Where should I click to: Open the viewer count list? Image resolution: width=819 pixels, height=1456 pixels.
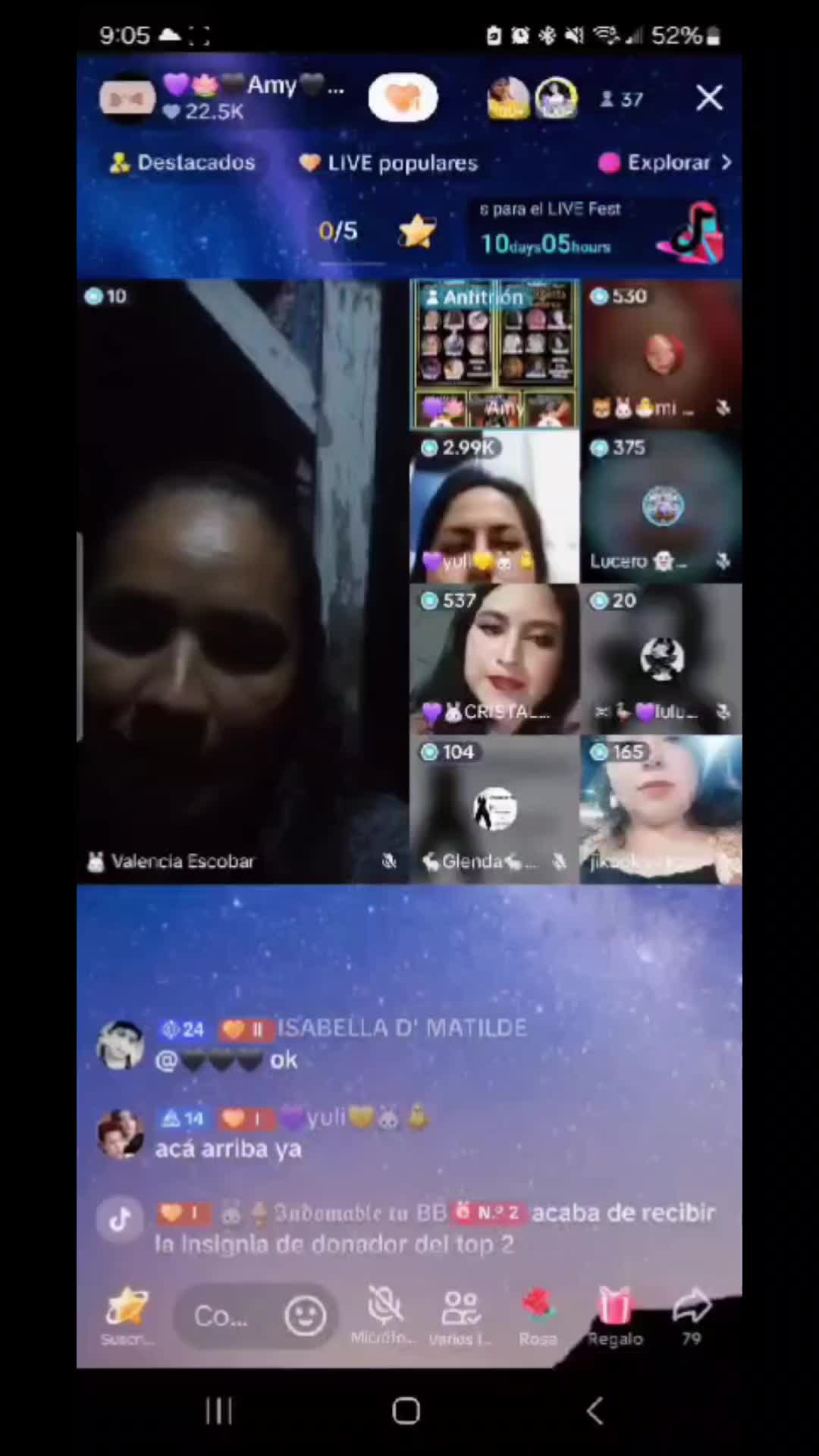622,99
